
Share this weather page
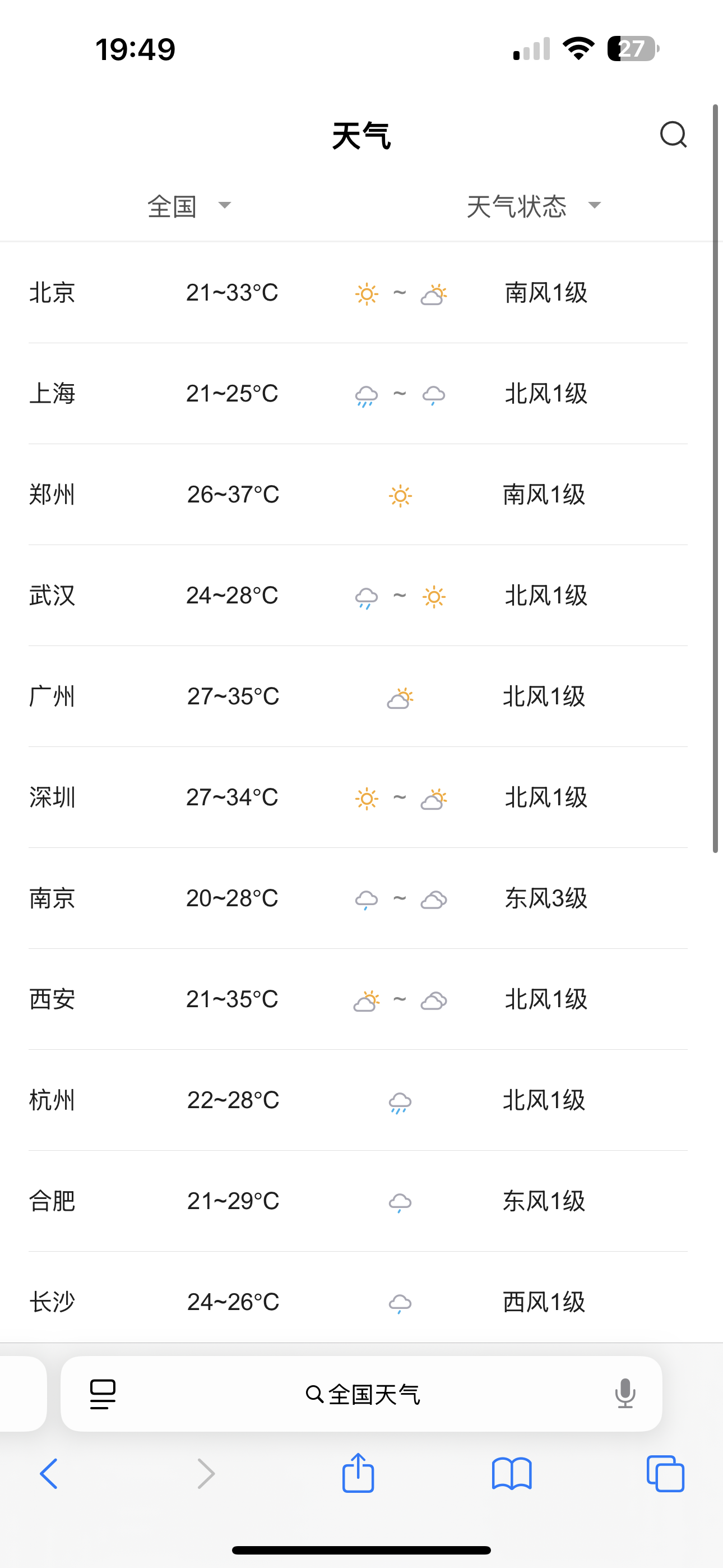358,1472
